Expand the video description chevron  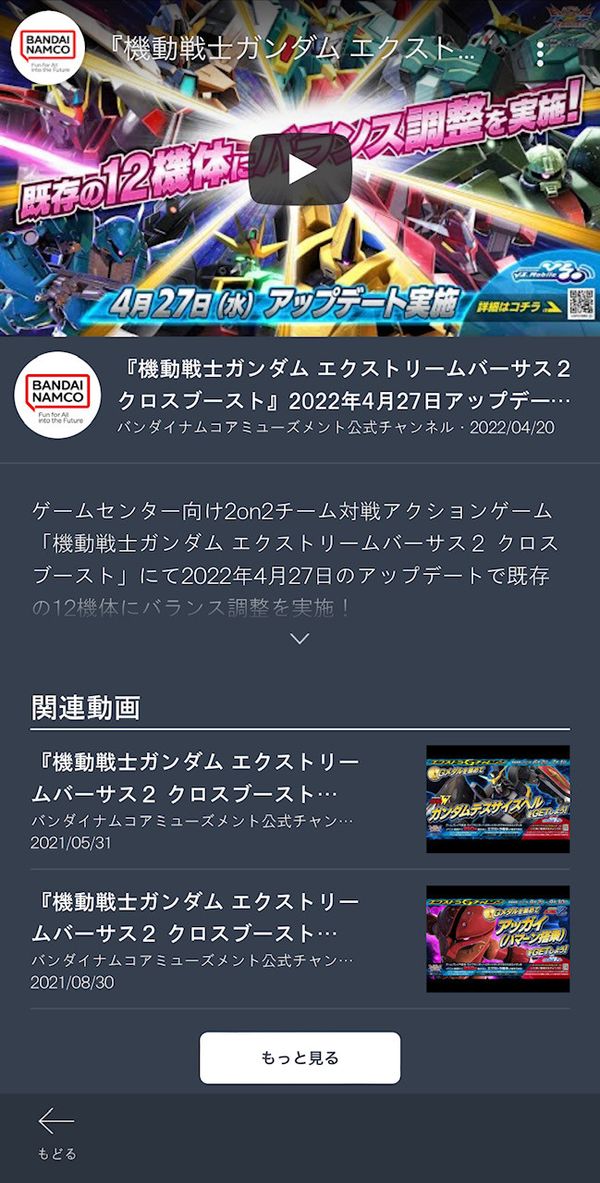click(300, 638)
